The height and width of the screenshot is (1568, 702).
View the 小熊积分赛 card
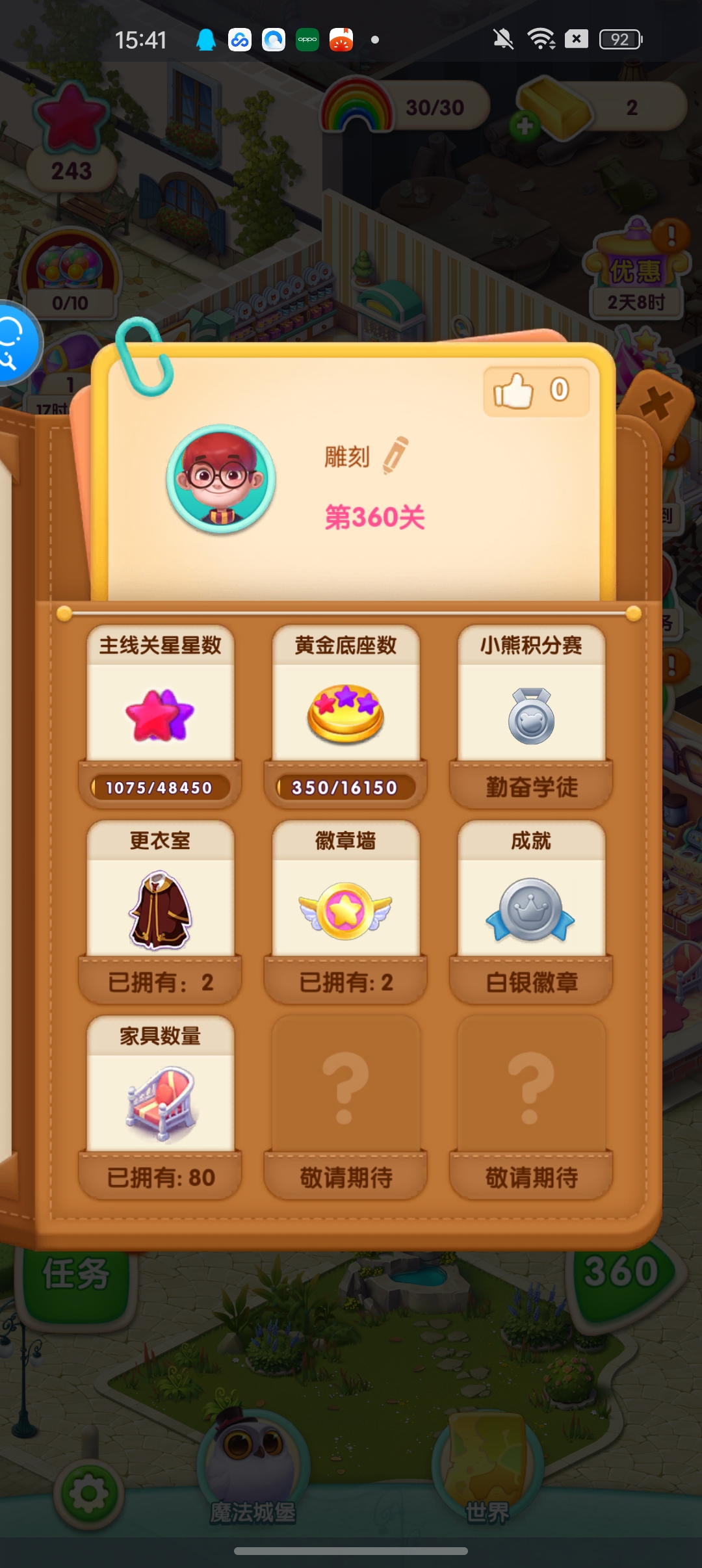[531, 715]
